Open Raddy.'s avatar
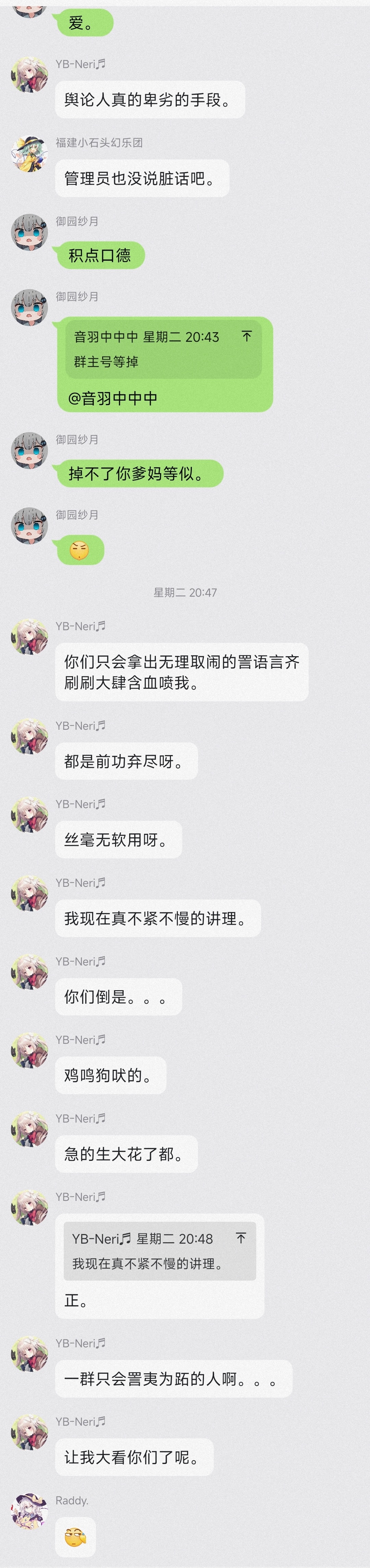The height and width of the screenshot is (1568, 370). click(30, 1511)
